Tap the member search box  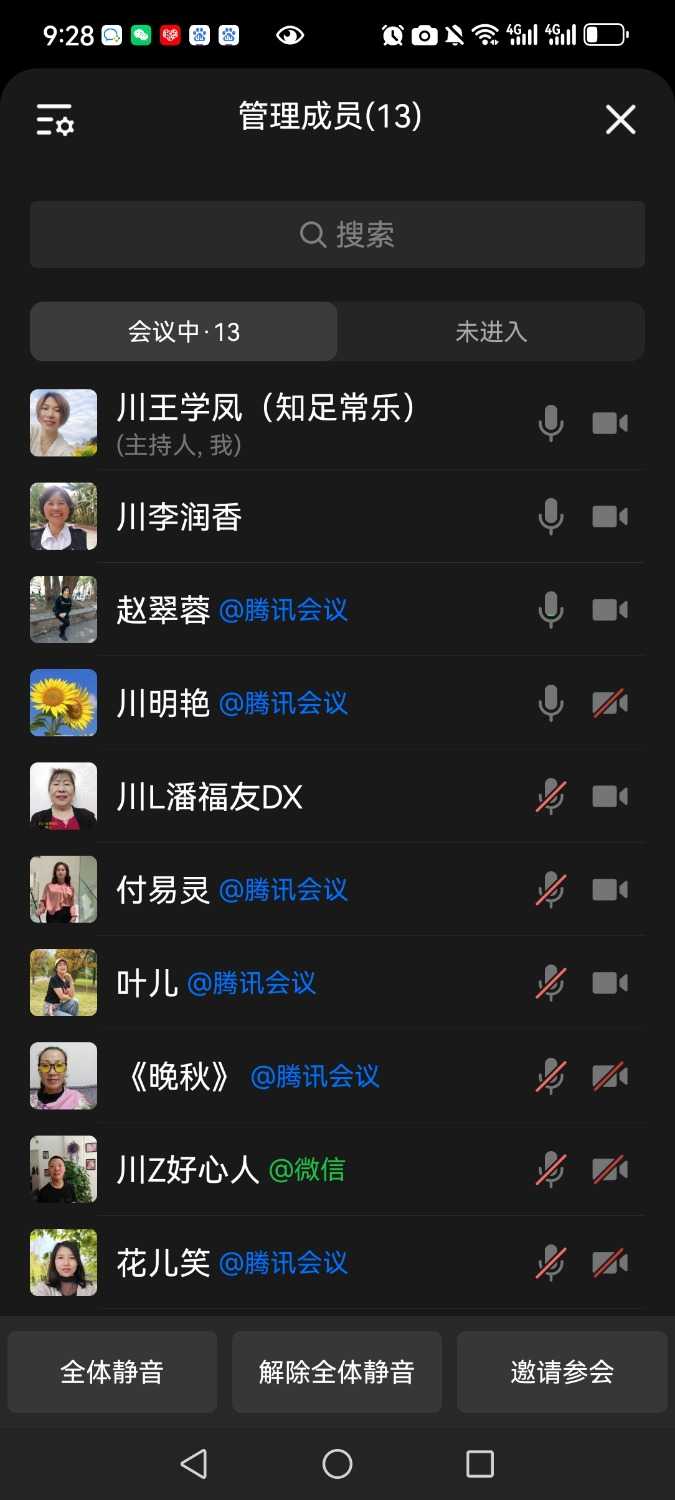click(x=337, y=235)
